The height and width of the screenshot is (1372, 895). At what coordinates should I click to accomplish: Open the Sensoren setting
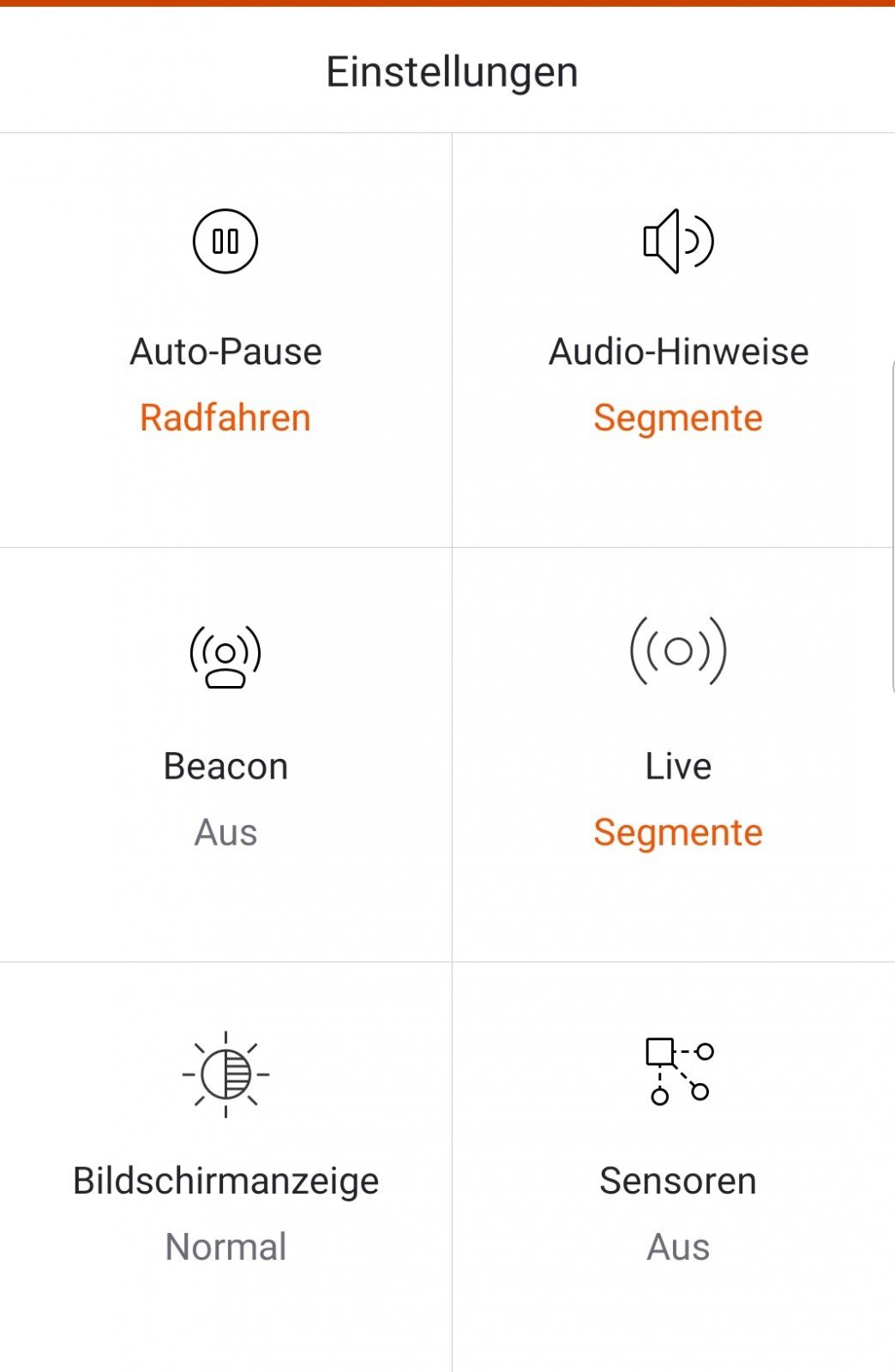tap(677, 1166)
